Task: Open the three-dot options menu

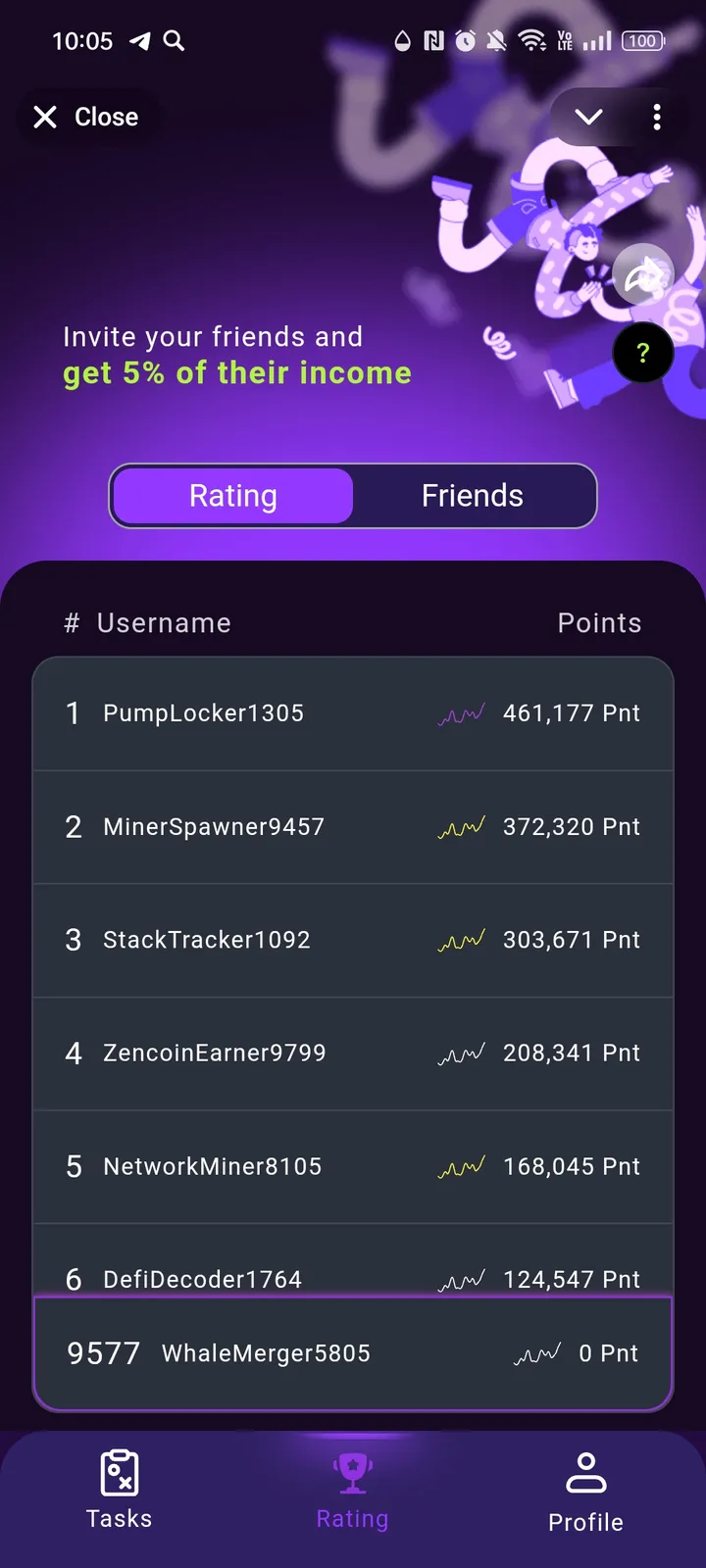Action: point(657,117)
